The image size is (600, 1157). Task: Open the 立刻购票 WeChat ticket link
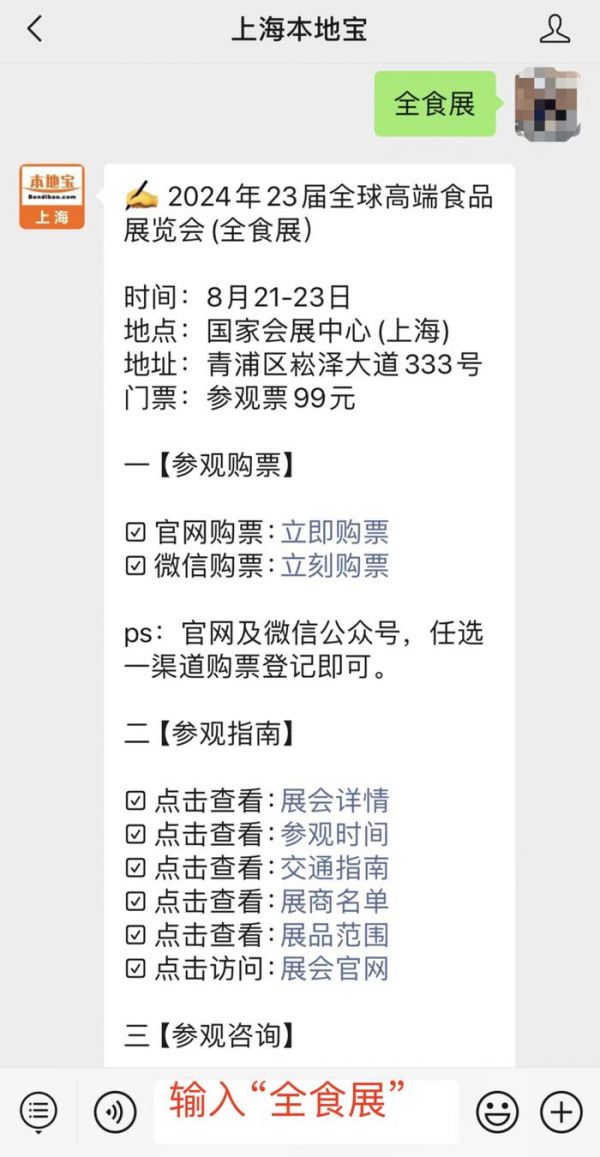334,565
